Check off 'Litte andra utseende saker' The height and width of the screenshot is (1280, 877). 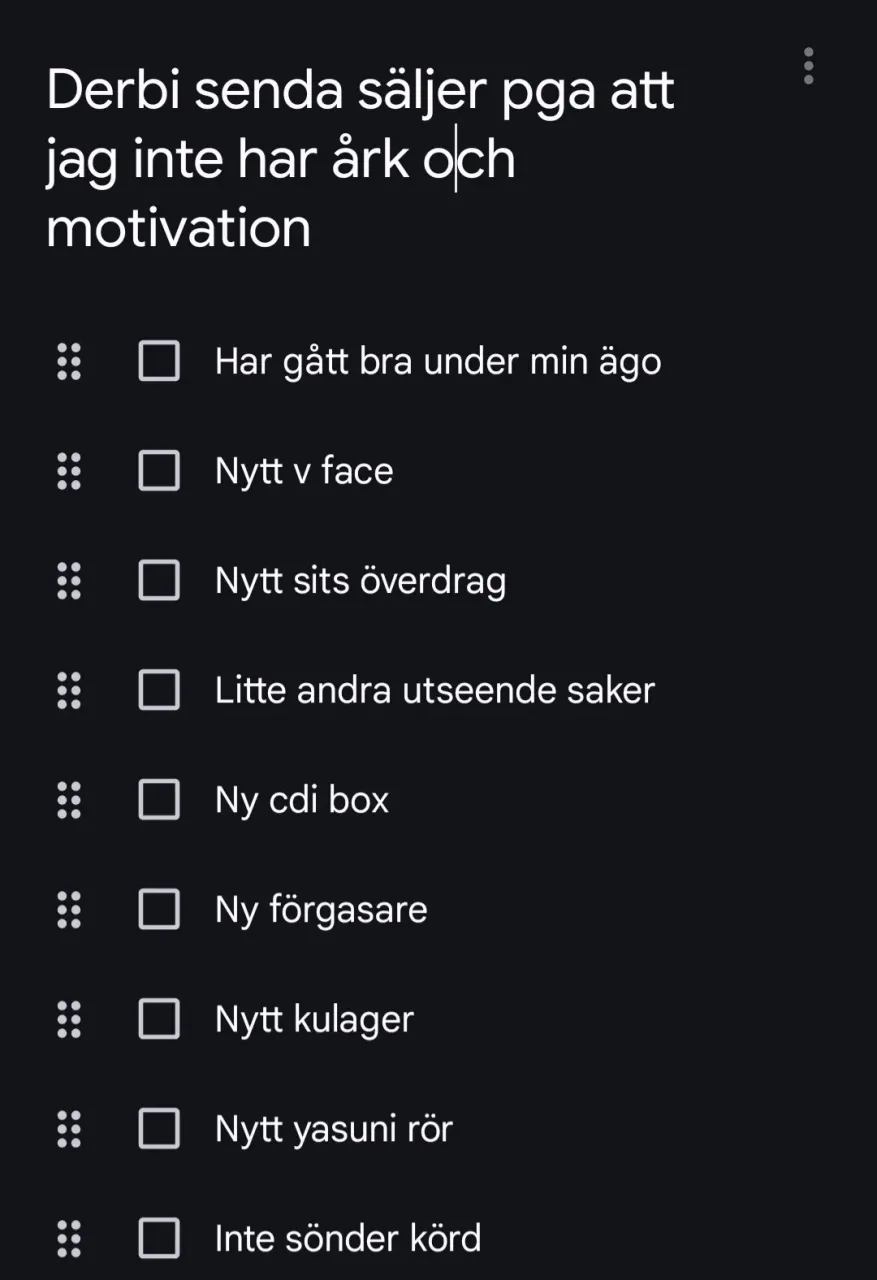pos(159,690)
